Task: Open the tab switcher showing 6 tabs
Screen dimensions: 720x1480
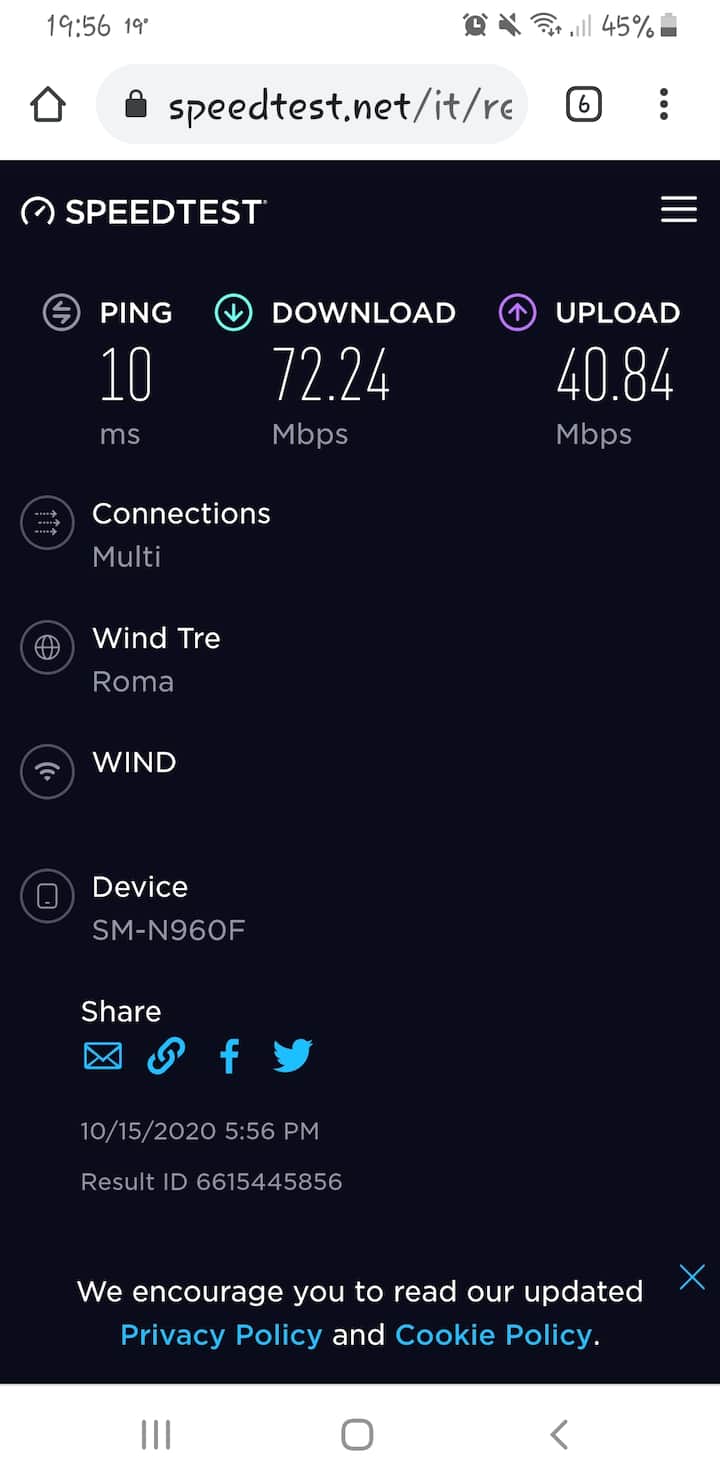Action: coord(584,105)
